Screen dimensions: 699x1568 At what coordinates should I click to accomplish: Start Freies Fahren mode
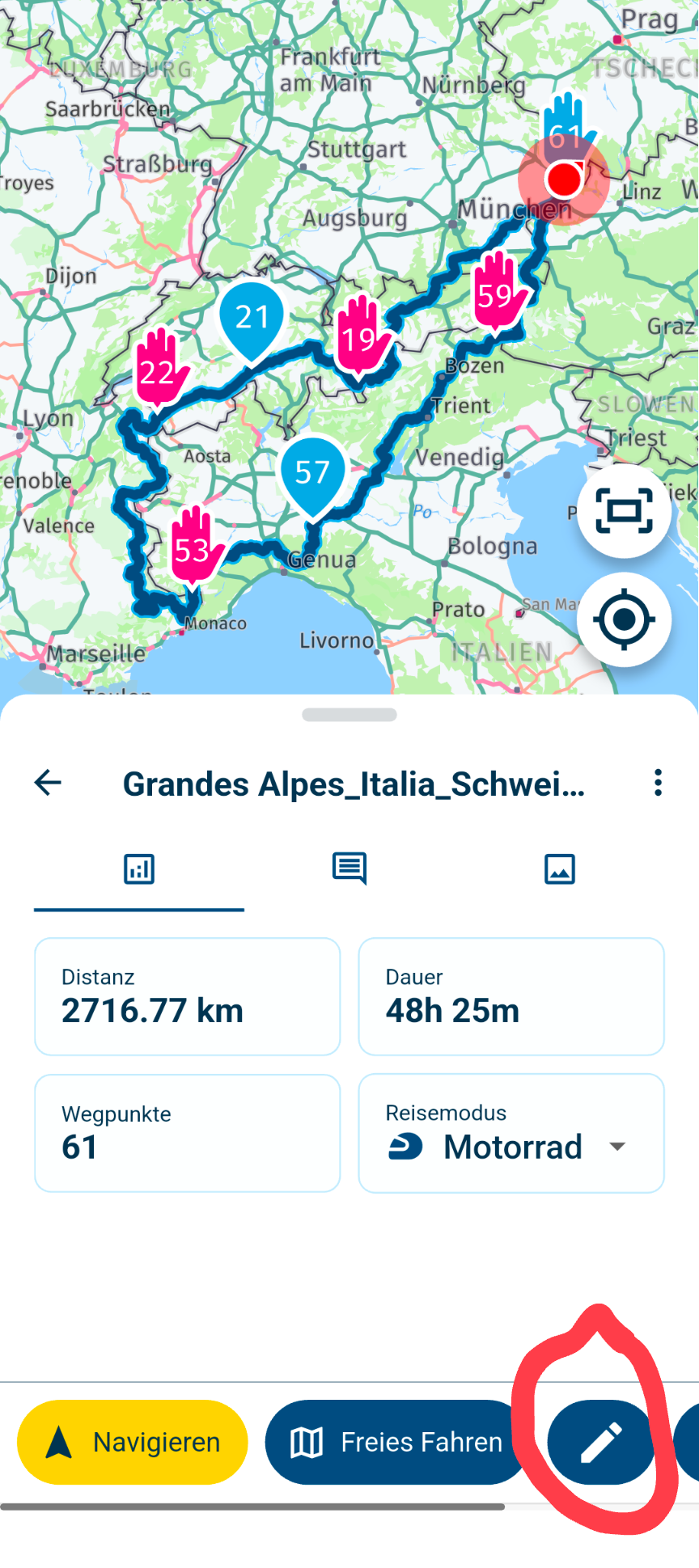[397, 1442]
